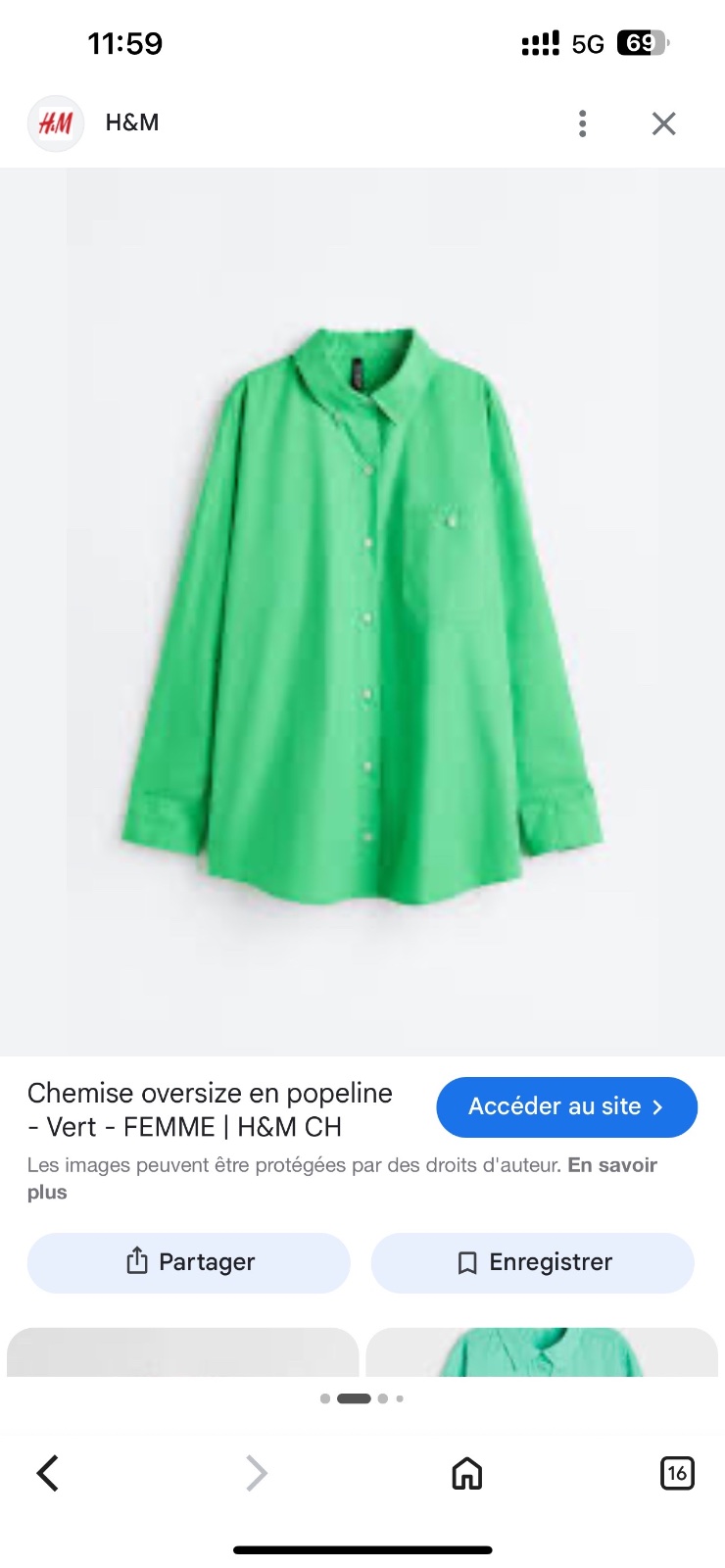
Task: Open the green oversize shirt image
Action: [x=362, y=612]
